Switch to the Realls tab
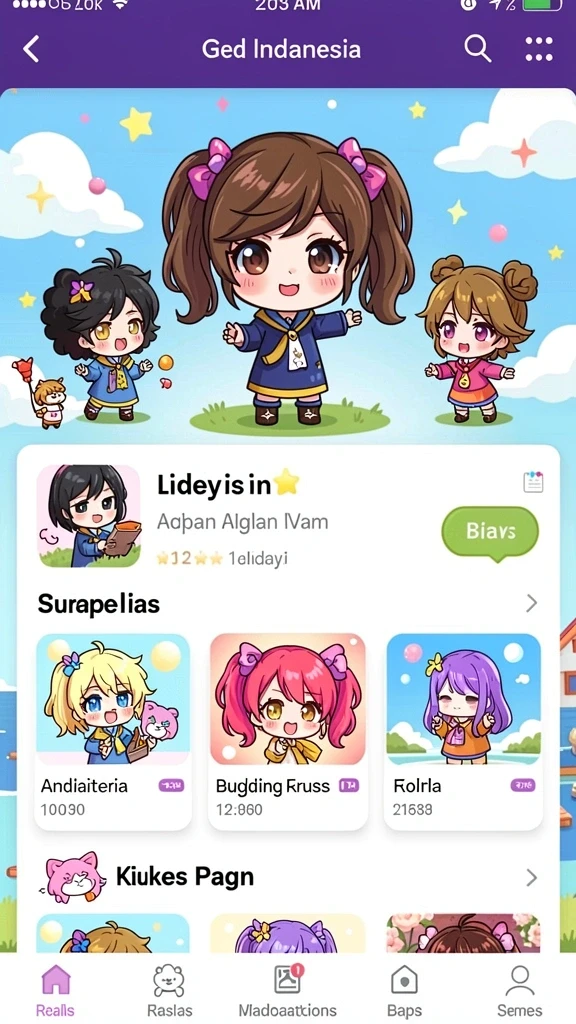Image resolution: width=576 pixels, height=1024 pixels. click(56, 990)
